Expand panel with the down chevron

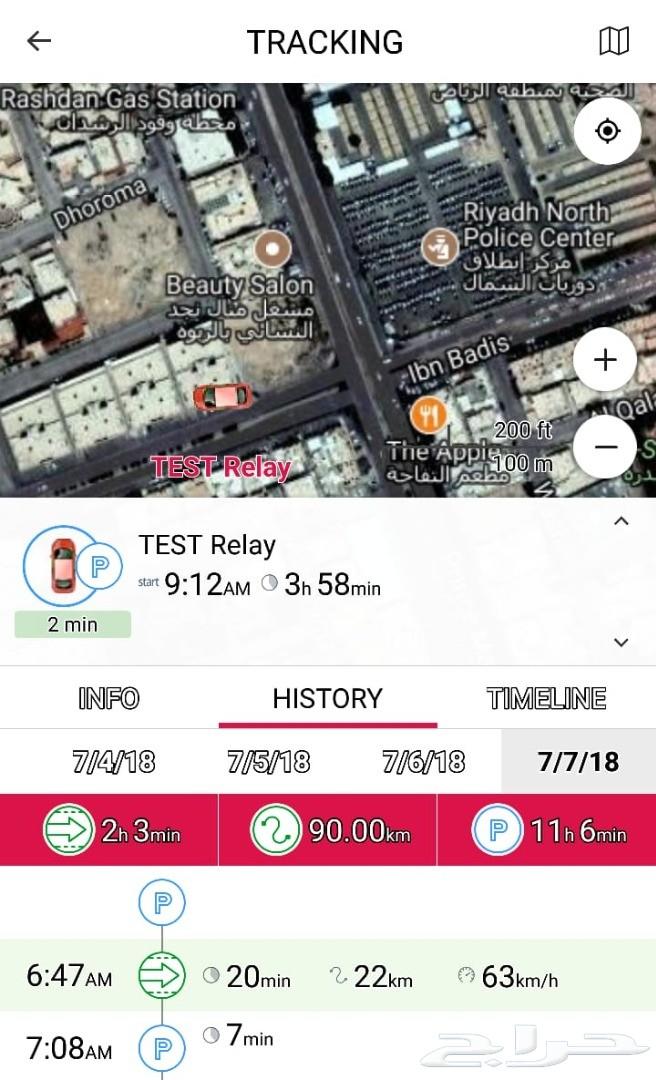621,642
